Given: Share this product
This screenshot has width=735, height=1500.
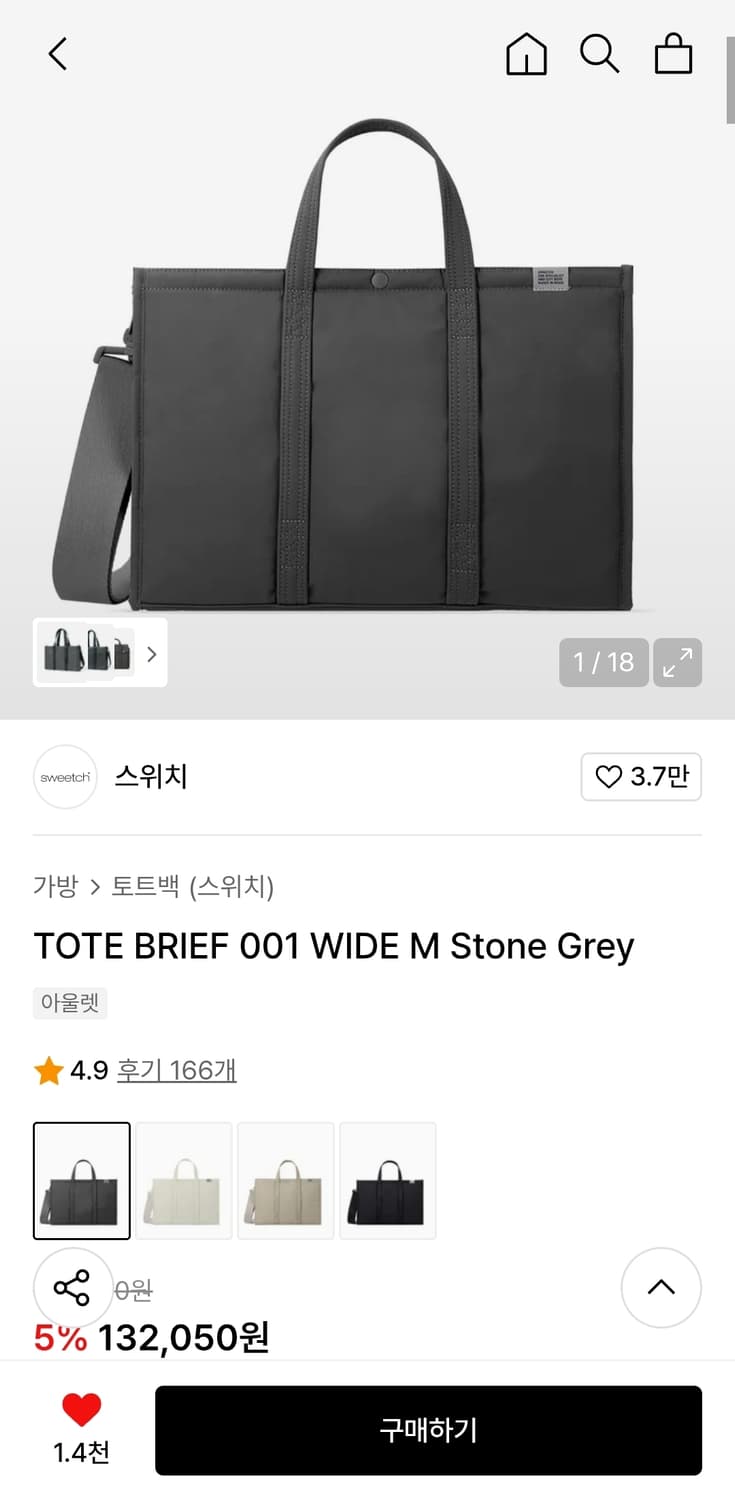Looking at the screenshot, I should [73, 1288].
